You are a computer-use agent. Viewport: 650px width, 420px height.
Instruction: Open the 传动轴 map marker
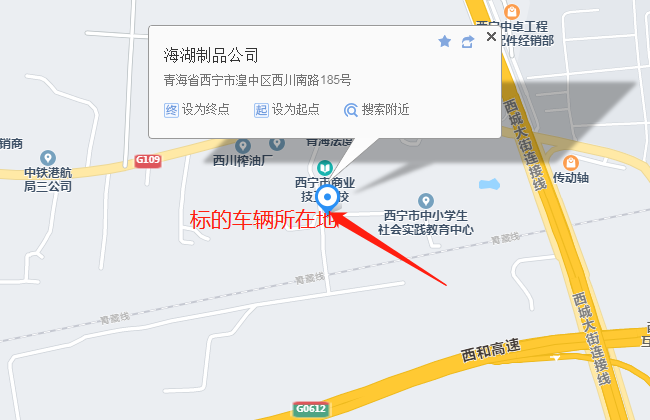click(x=571, y=163)
